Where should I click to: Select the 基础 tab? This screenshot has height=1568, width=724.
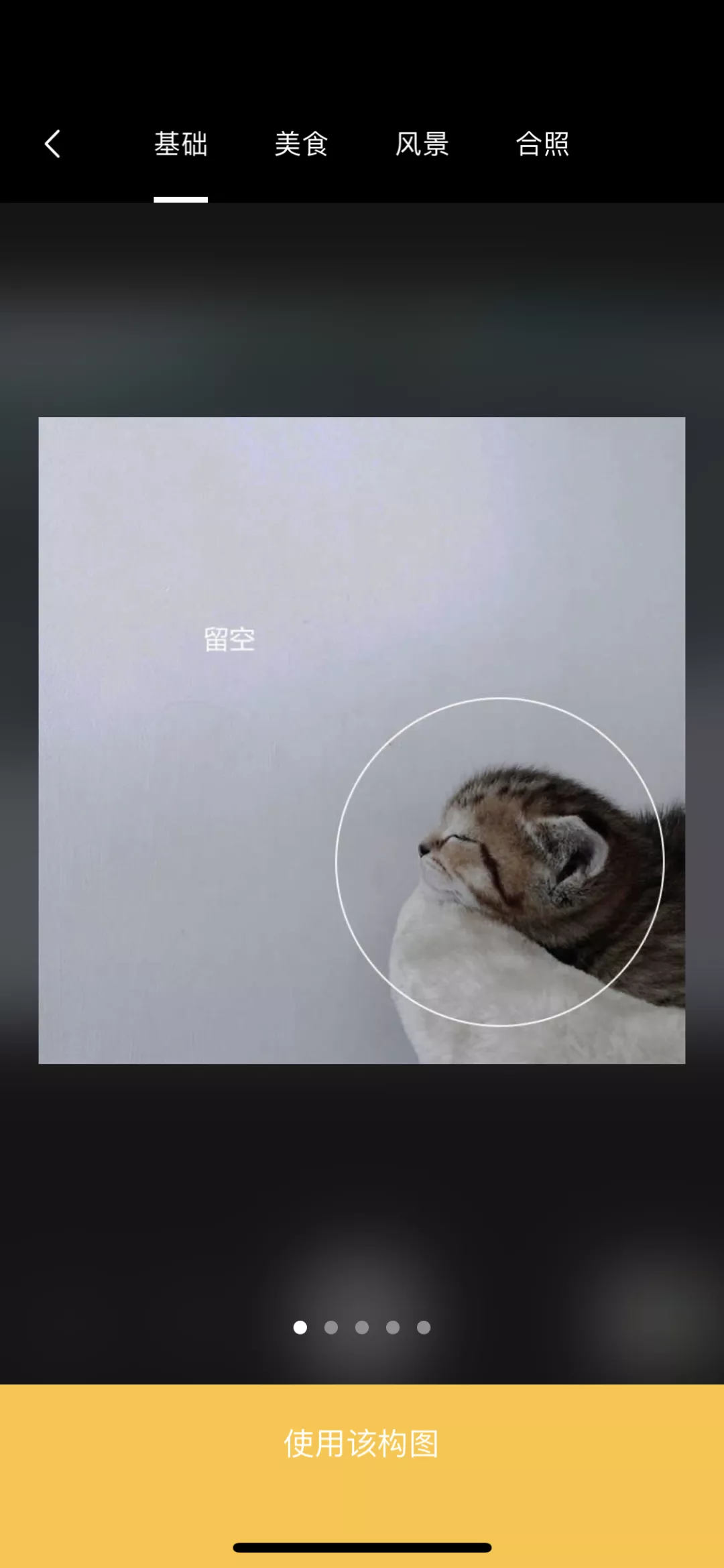(x=181, y=144)
